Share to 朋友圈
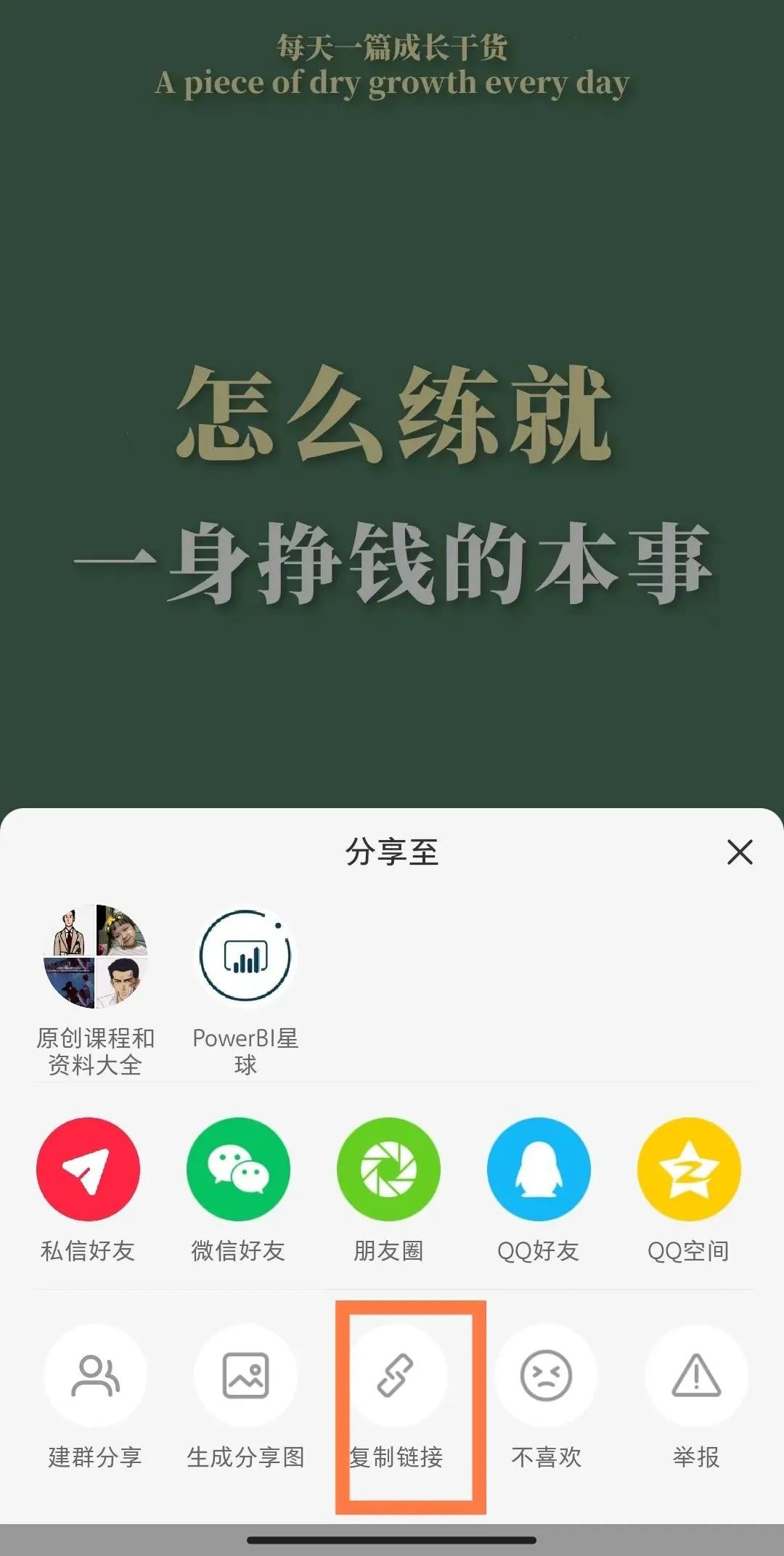This screenshot has width=784, height=1556. point(388,1169)
